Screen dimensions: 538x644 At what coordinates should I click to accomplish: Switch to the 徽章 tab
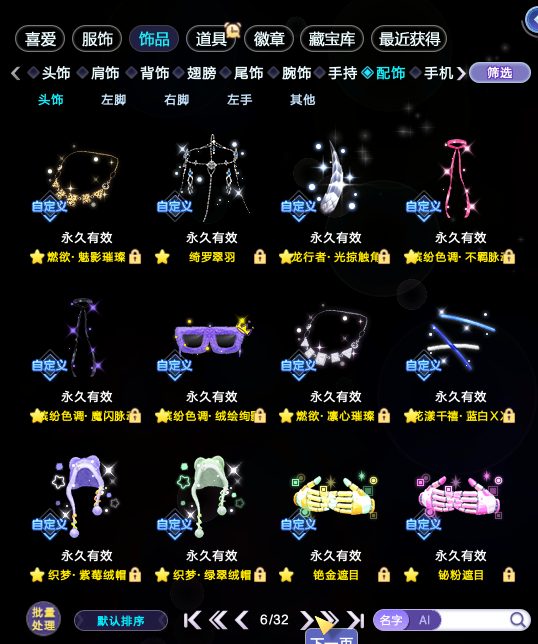[x=269, y=39]
